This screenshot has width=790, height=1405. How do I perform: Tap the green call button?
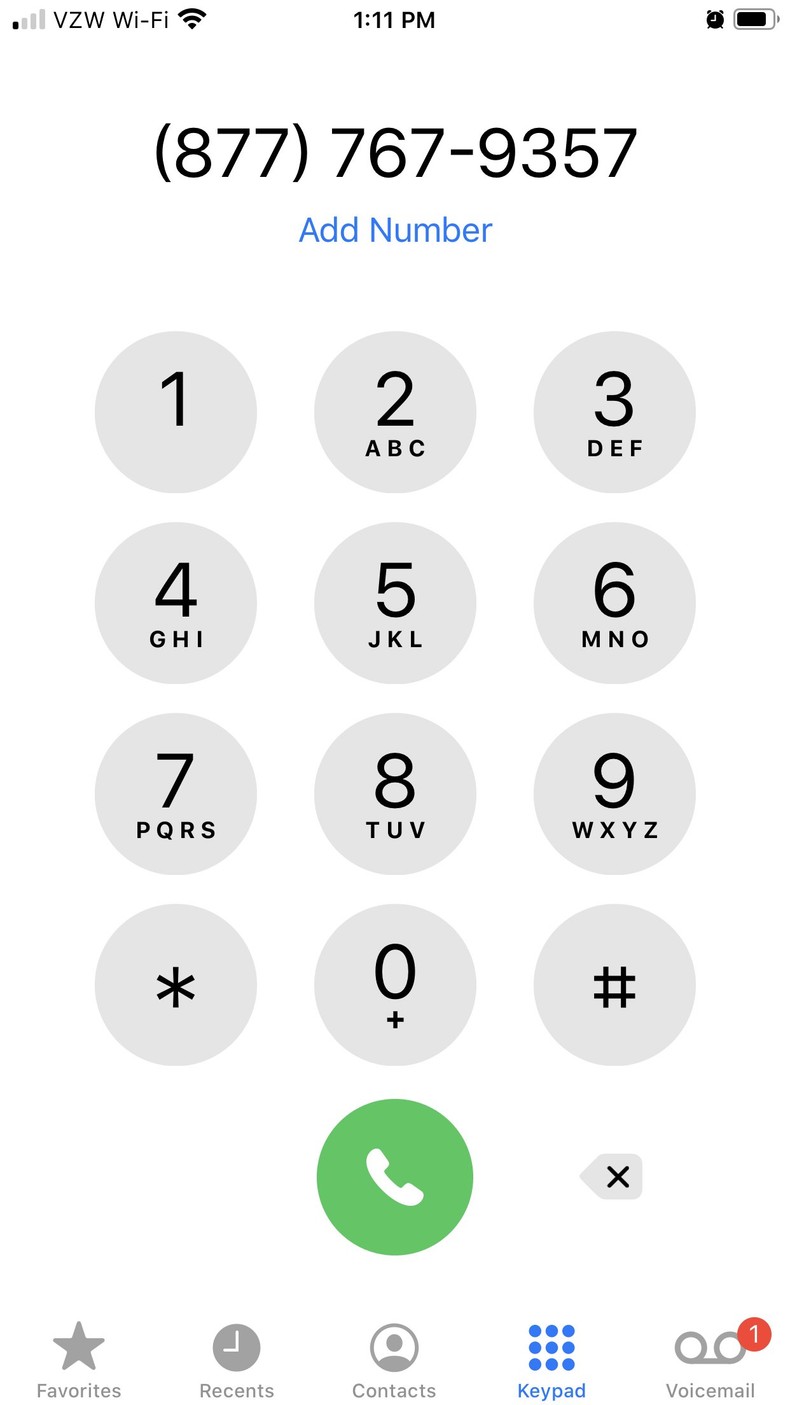pyautogui.click(x=395, y=1177)
